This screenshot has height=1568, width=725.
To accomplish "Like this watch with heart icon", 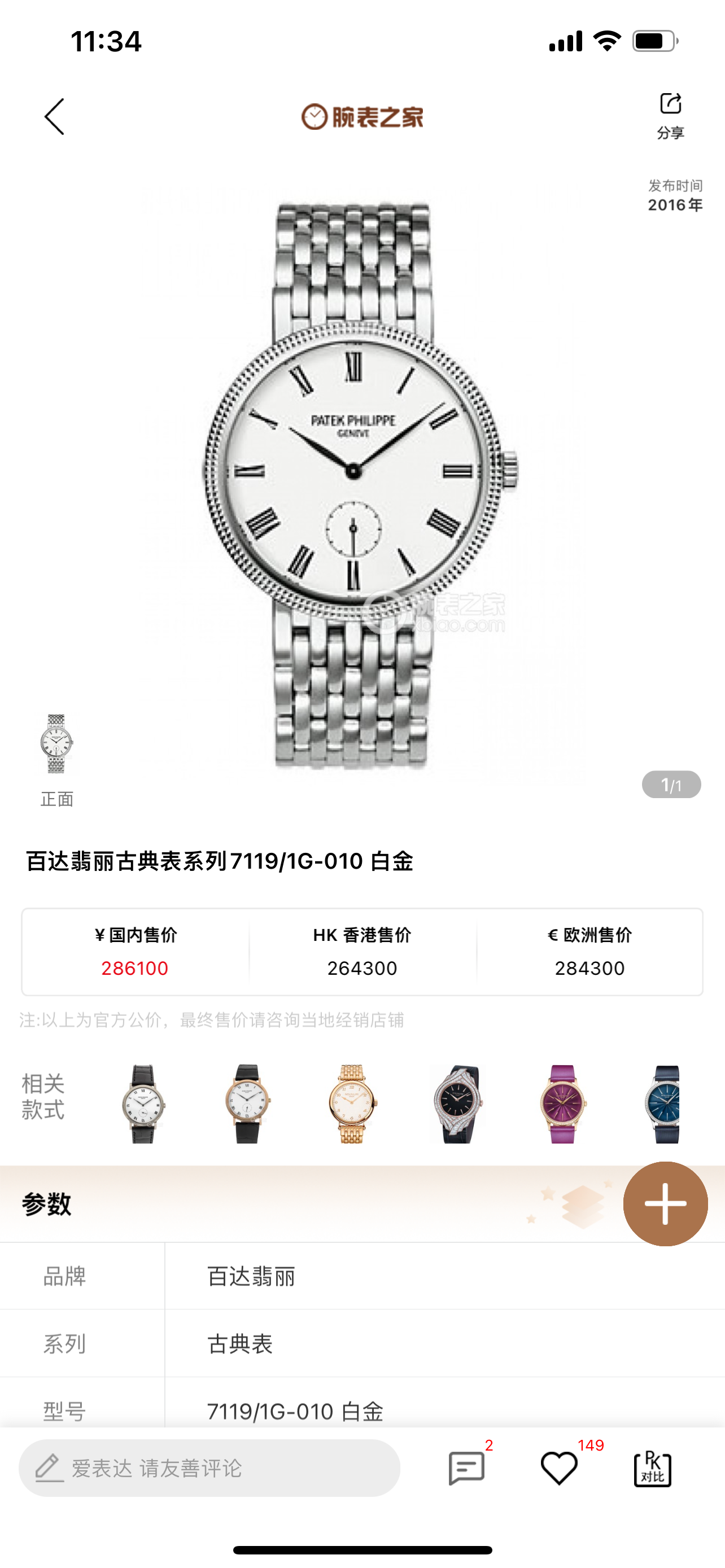I will [x=559, y=1468].
